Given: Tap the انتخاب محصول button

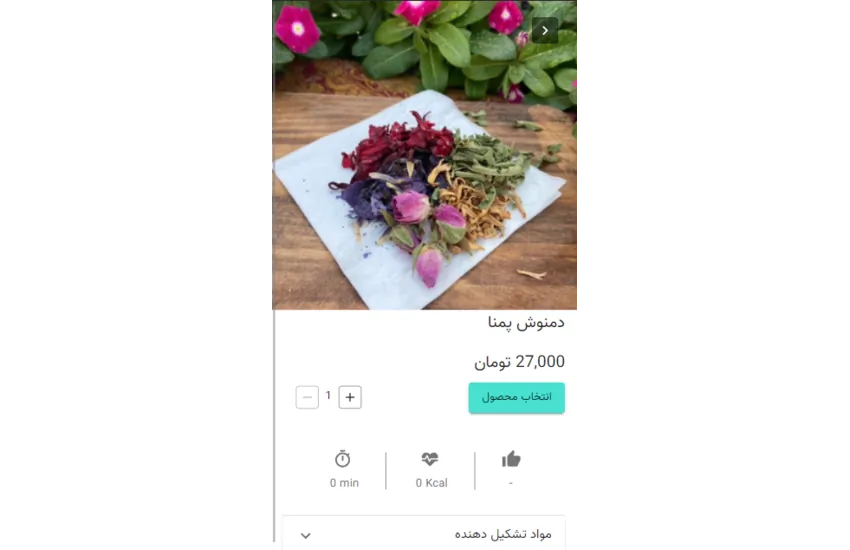Looking at the screenshot, I should 516,397.
